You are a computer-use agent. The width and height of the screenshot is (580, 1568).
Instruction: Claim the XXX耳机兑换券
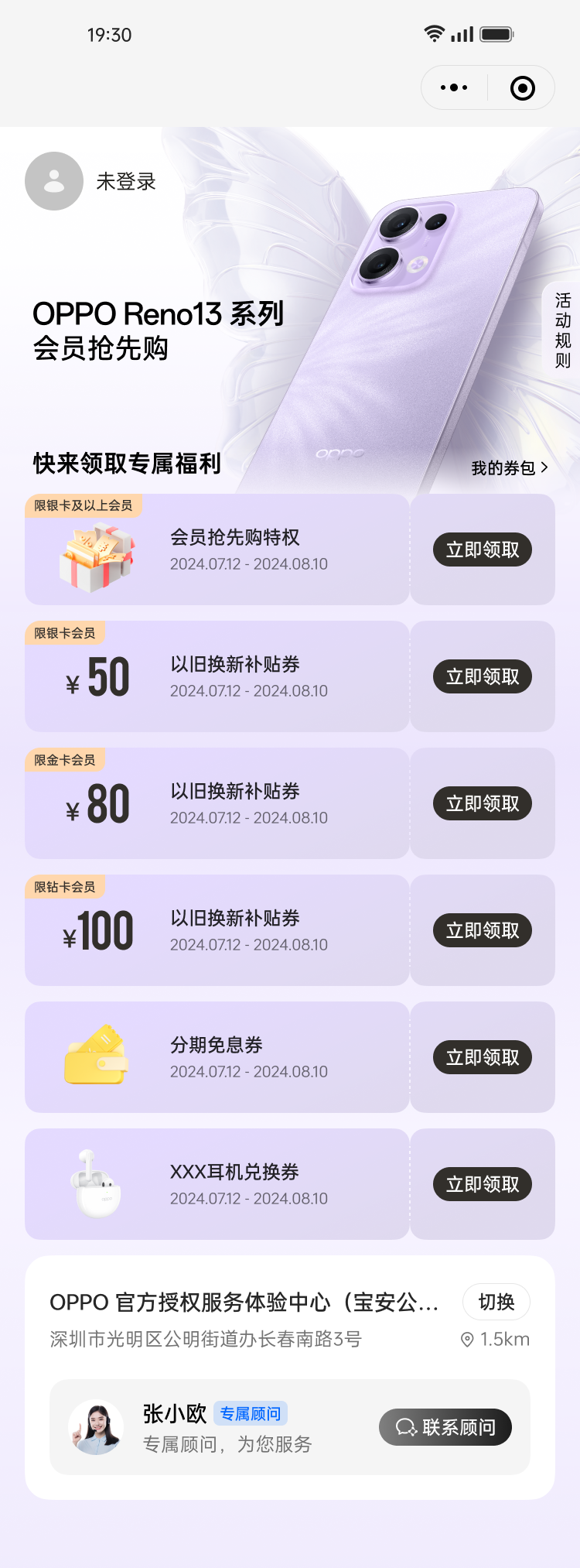coord(483,1184)
